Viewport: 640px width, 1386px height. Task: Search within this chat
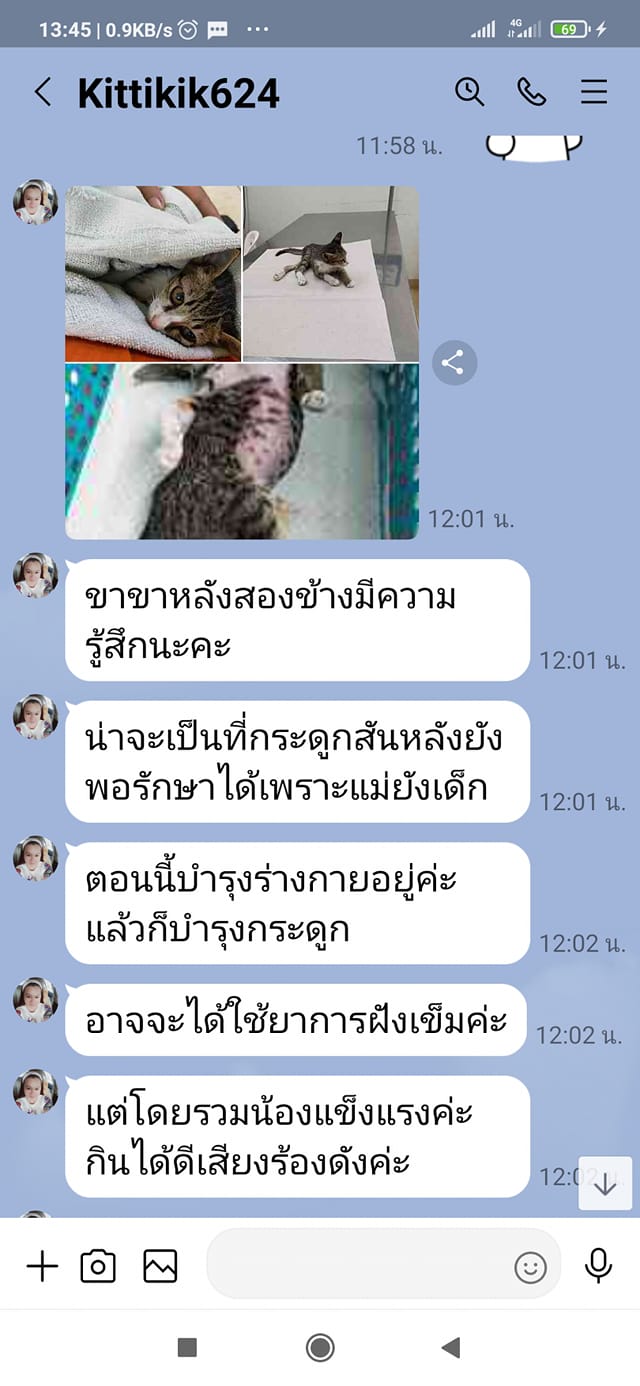(x=469, y=92)
